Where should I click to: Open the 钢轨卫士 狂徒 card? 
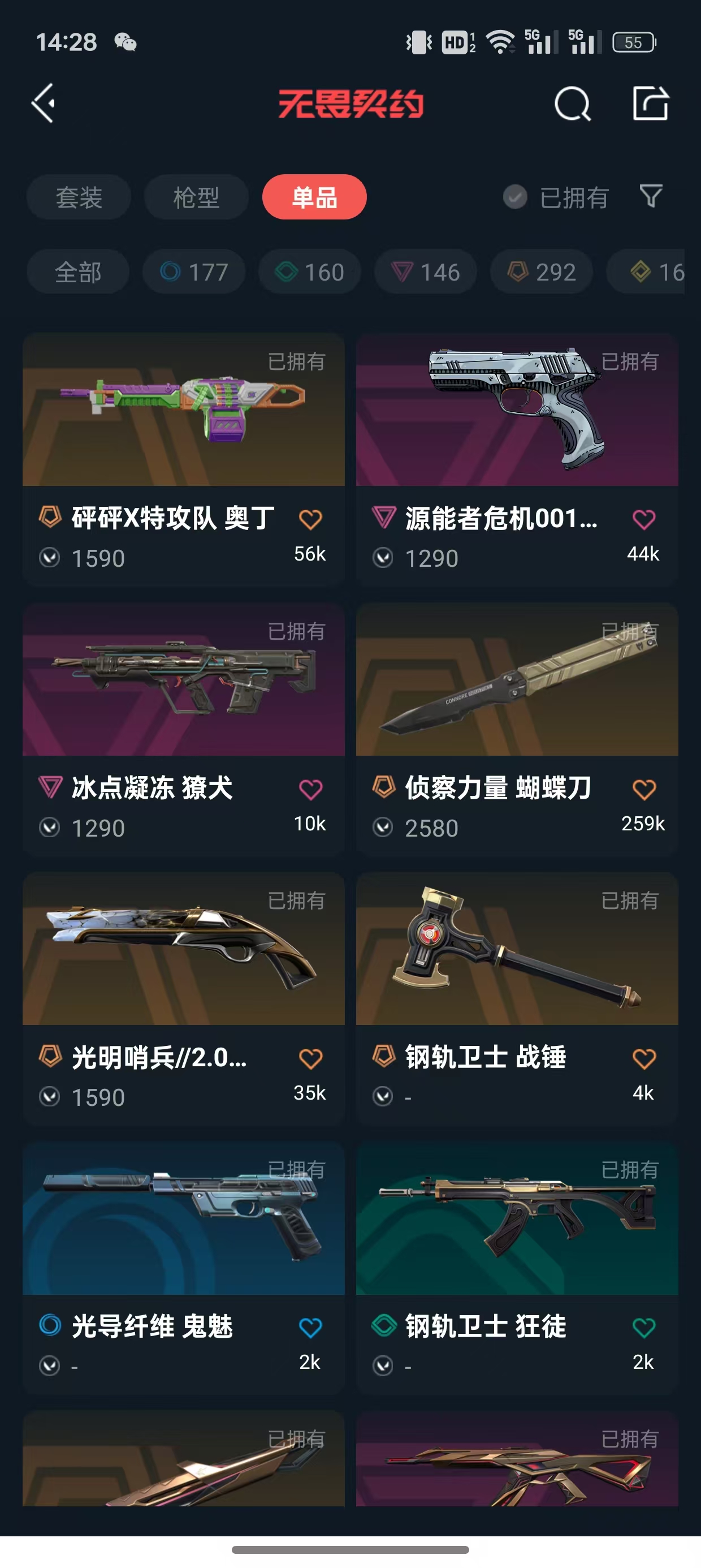[517, 1269]
